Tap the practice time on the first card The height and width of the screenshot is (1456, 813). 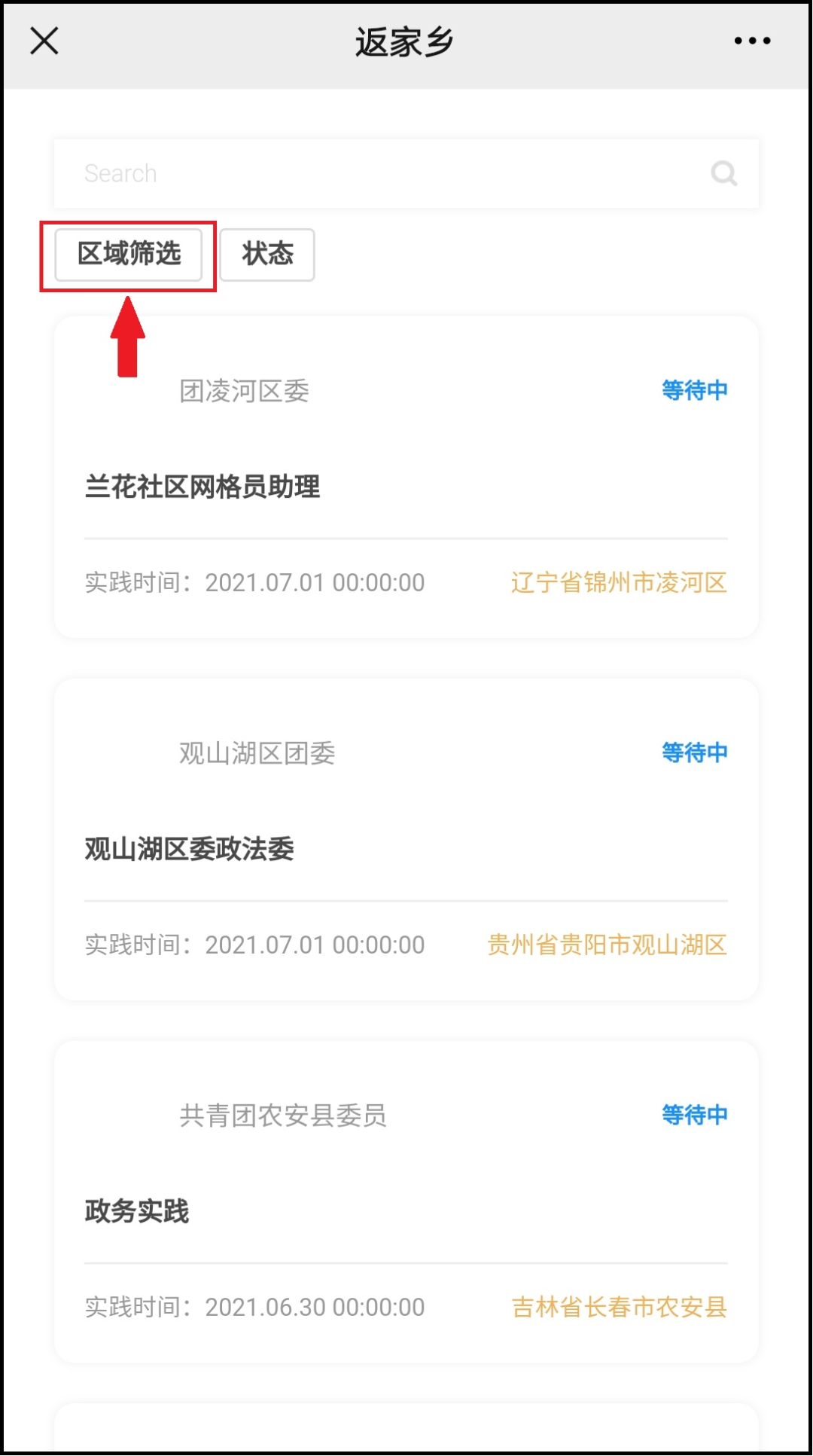pos(254,582)
